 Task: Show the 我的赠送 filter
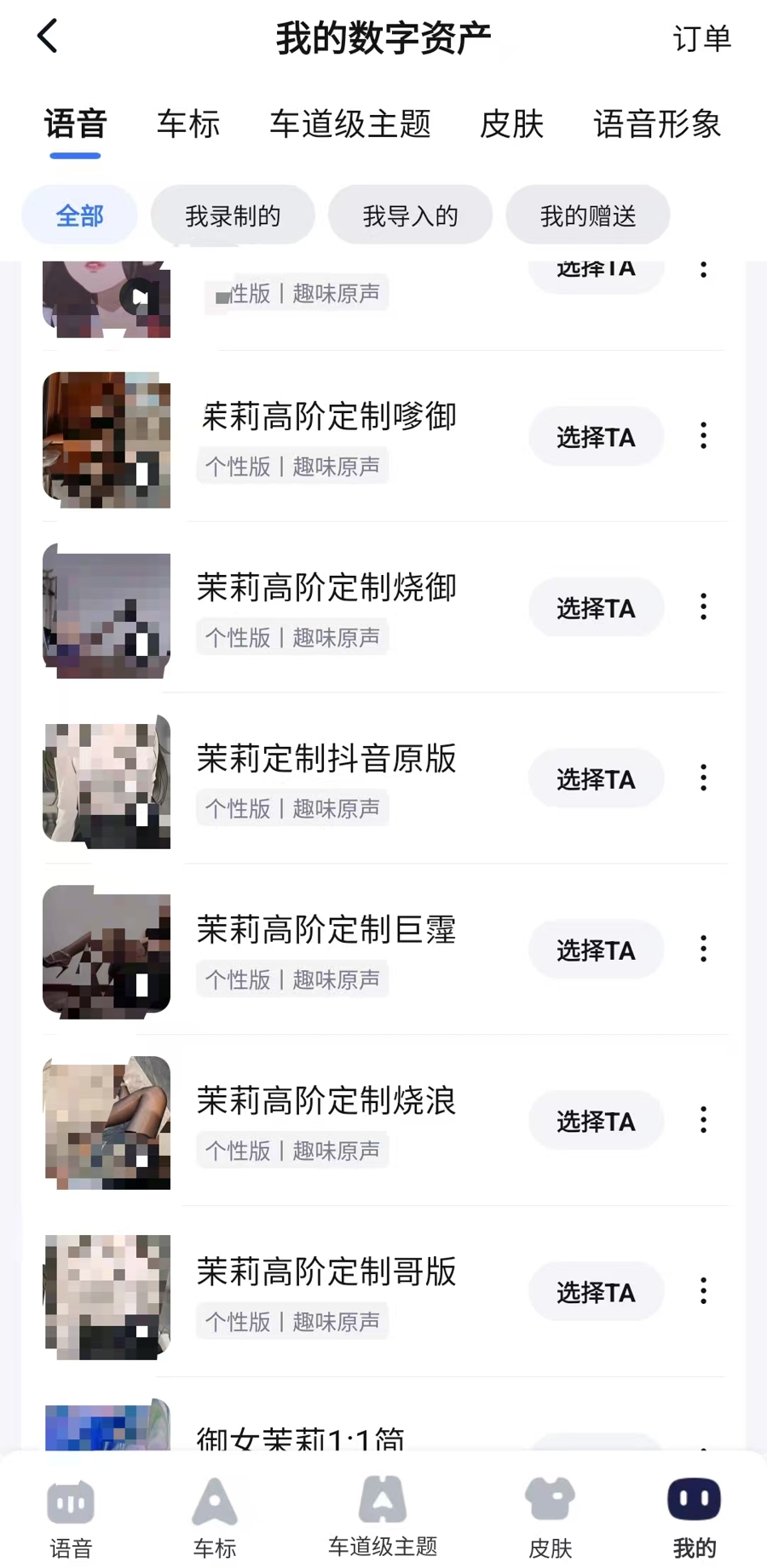tap(587, 215)
